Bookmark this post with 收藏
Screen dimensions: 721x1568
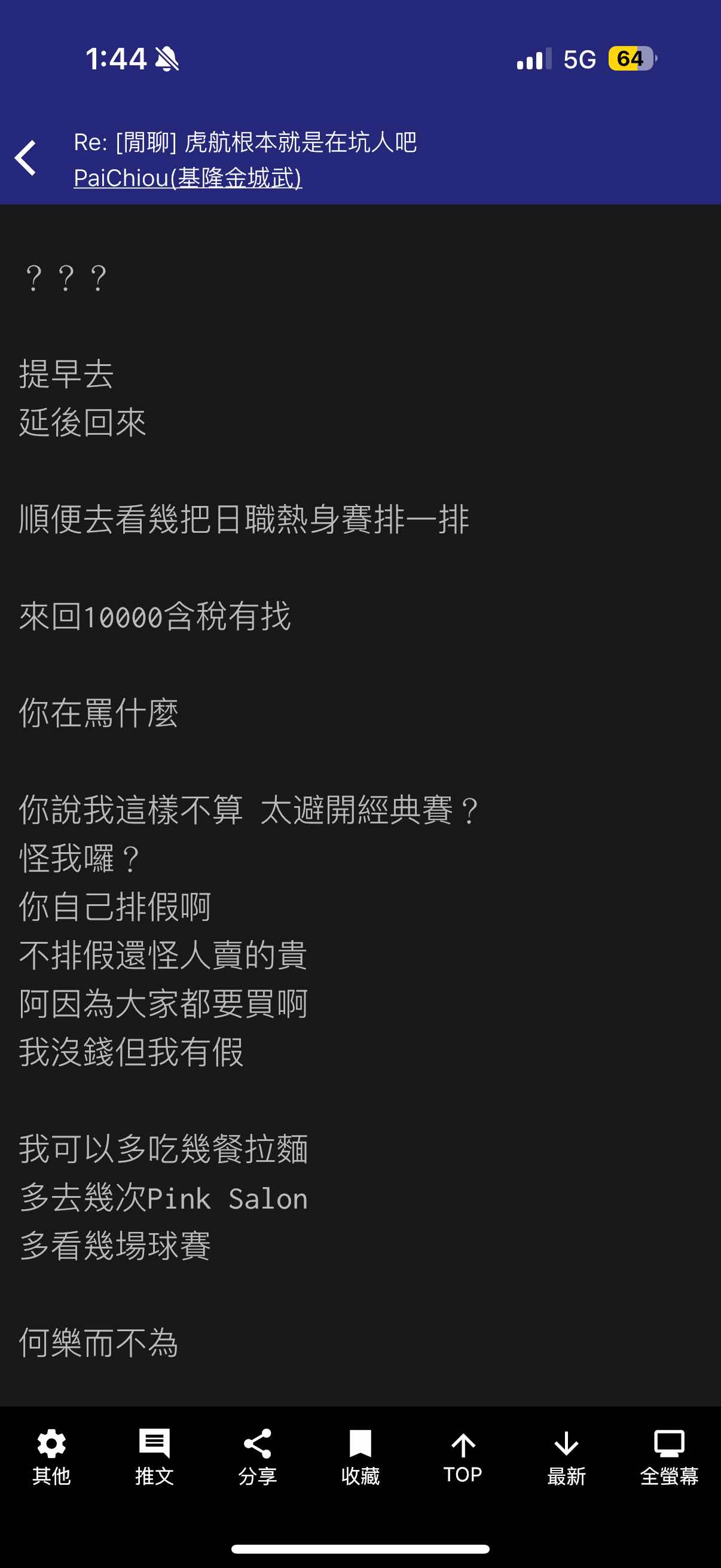pos(360,1457)
